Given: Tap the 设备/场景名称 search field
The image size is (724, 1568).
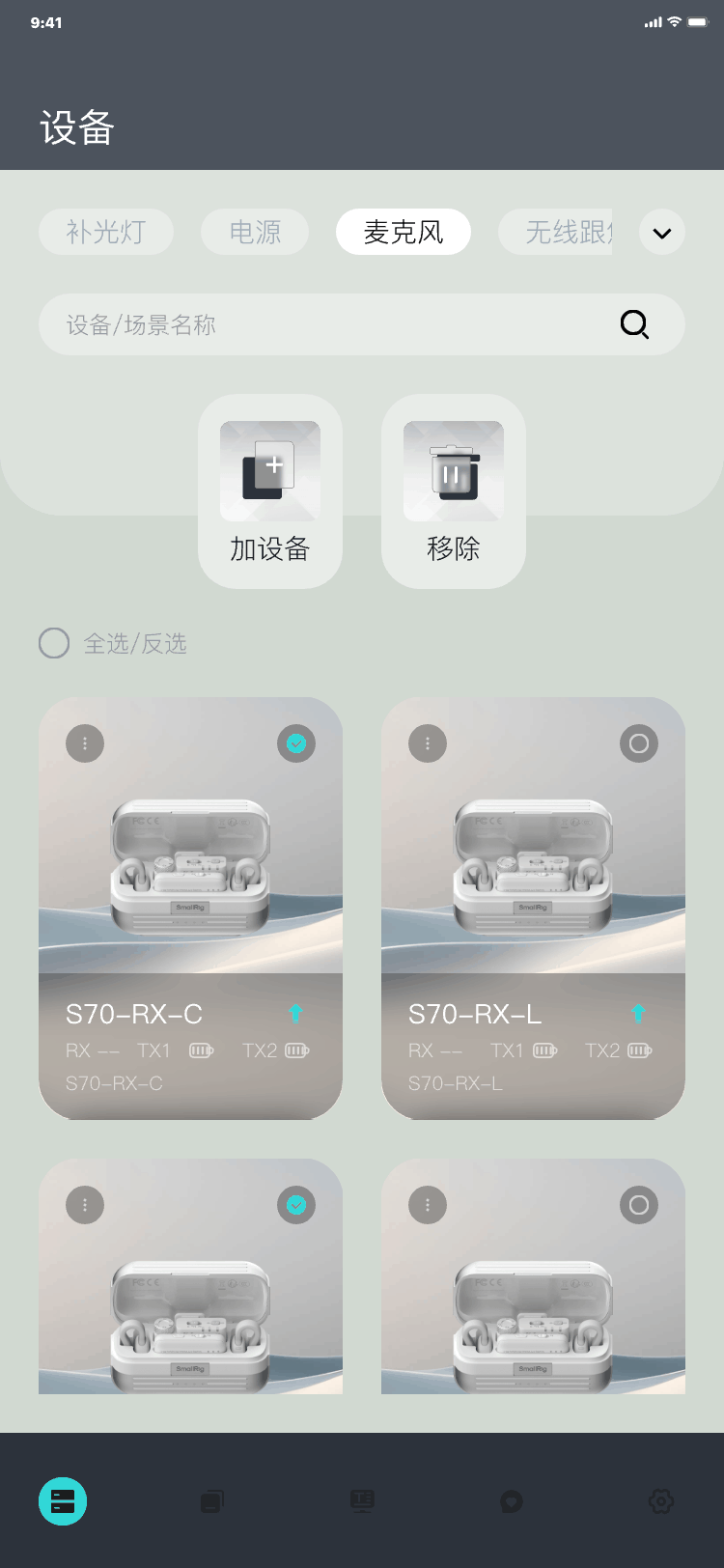Looking at the screenshot, I should pos(328,324).
